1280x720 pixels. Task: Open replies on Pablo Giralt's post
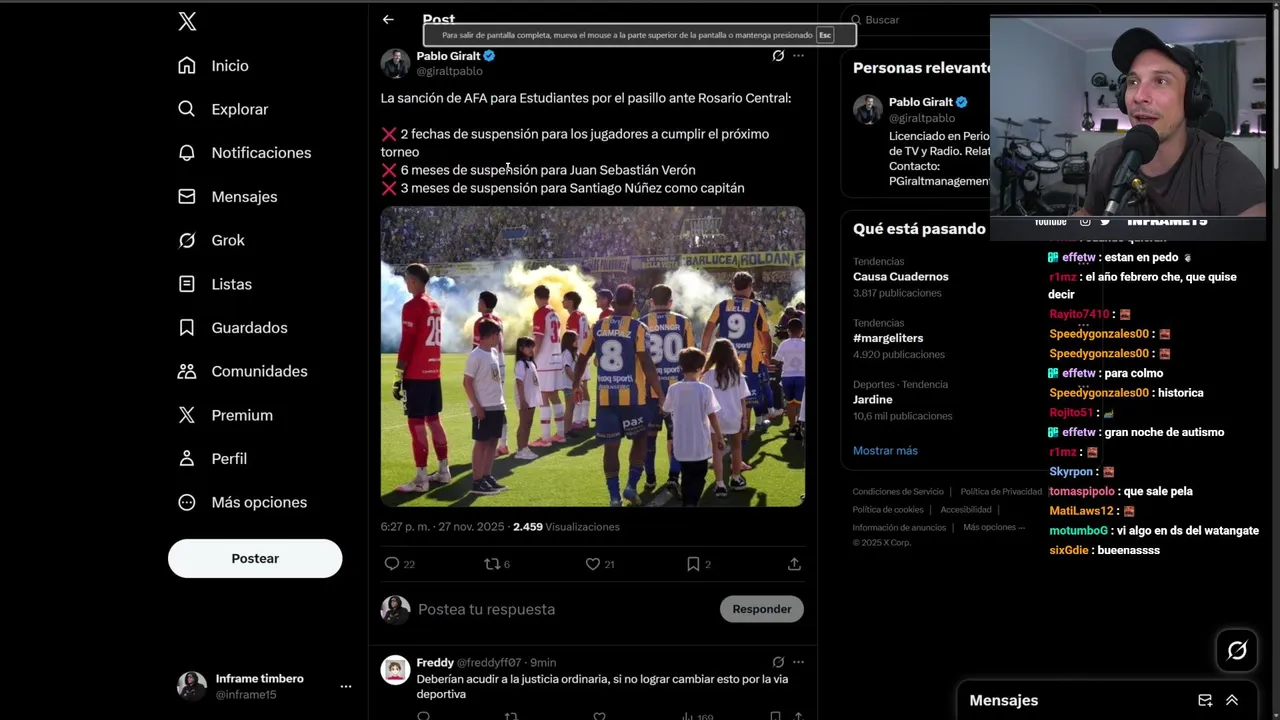pyautogui.click(x=392, y=564)
